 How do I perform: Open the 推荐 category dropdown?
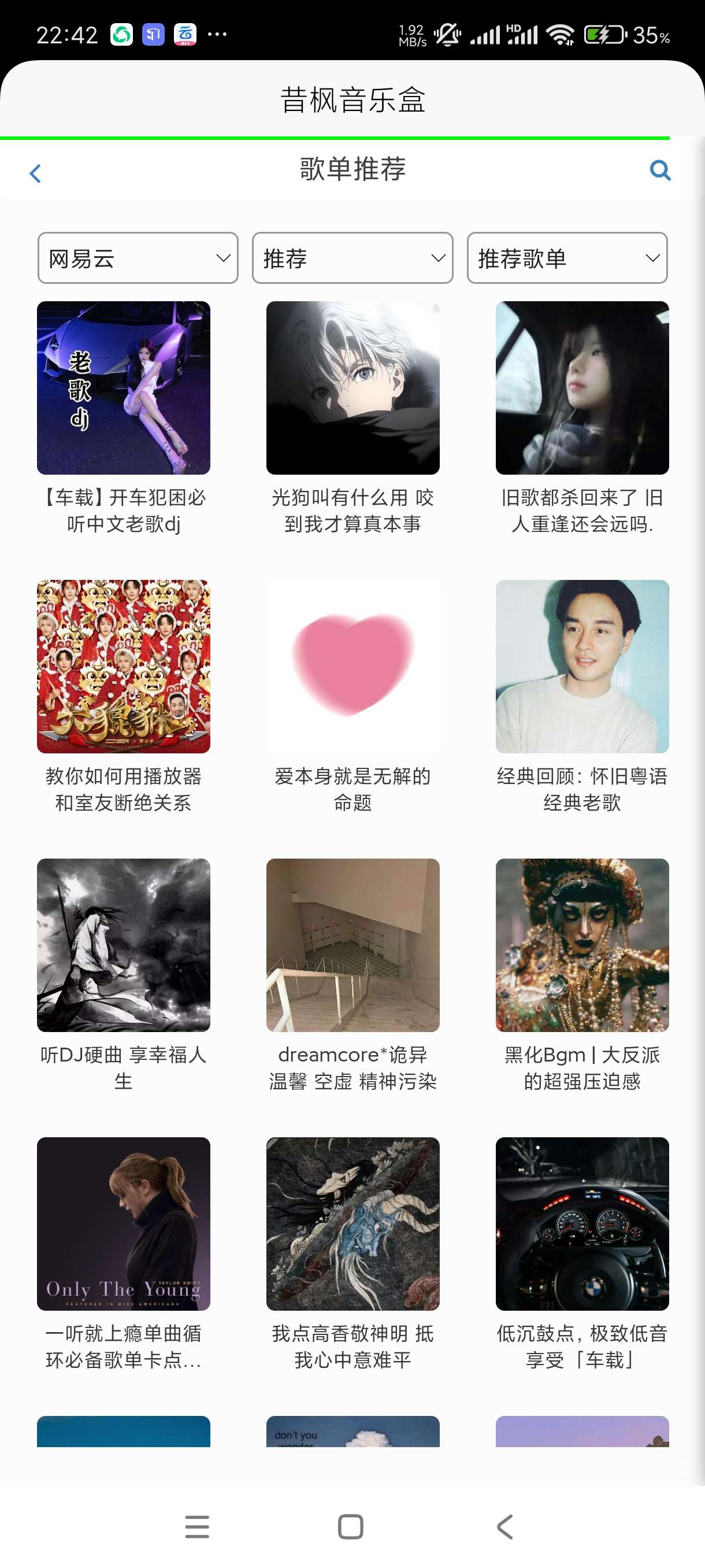click(x=352, y=258)
